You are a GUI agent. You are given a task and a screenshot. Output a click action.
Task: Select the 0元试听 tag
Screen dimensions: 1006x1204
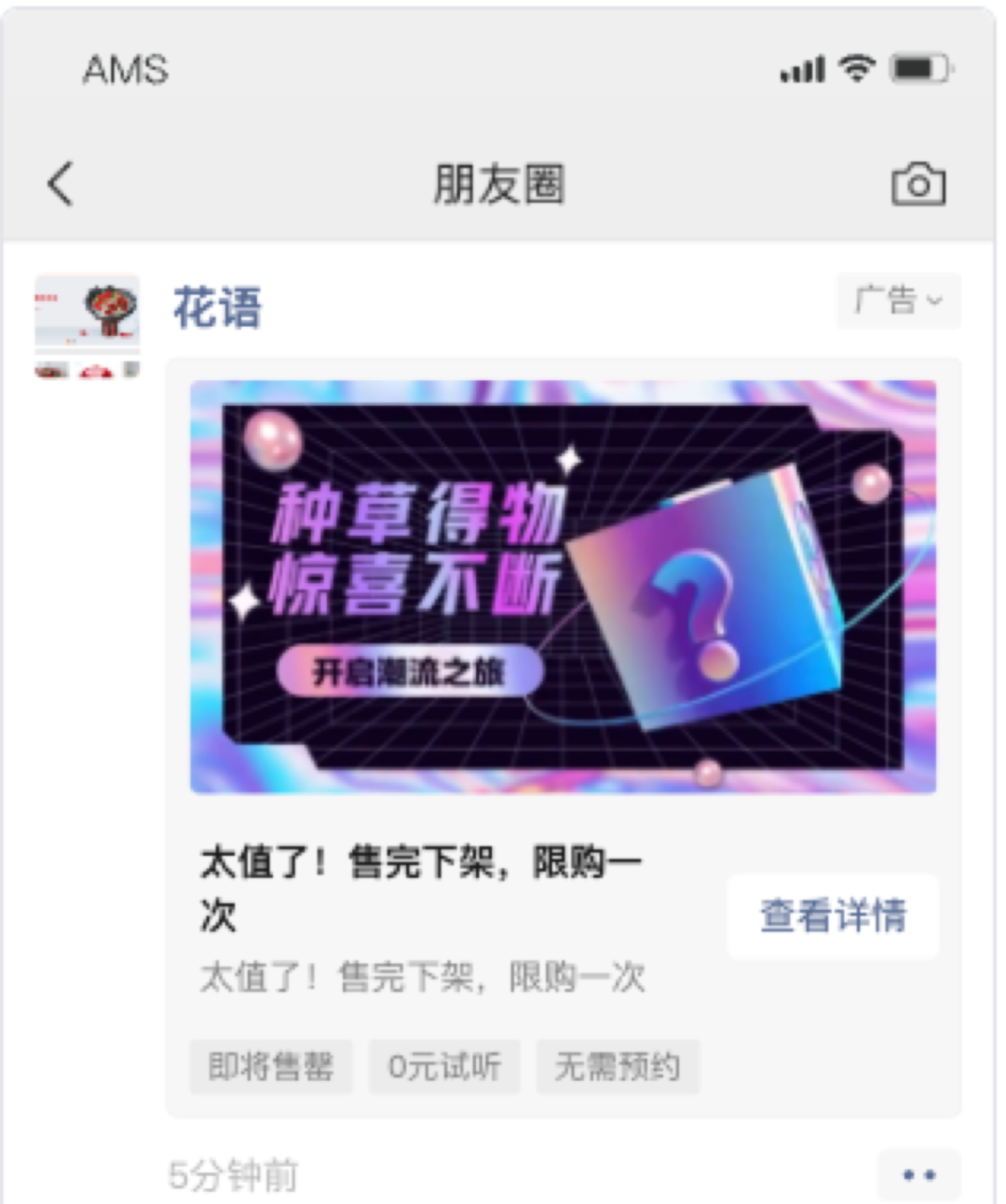(x=444, y=1066)
